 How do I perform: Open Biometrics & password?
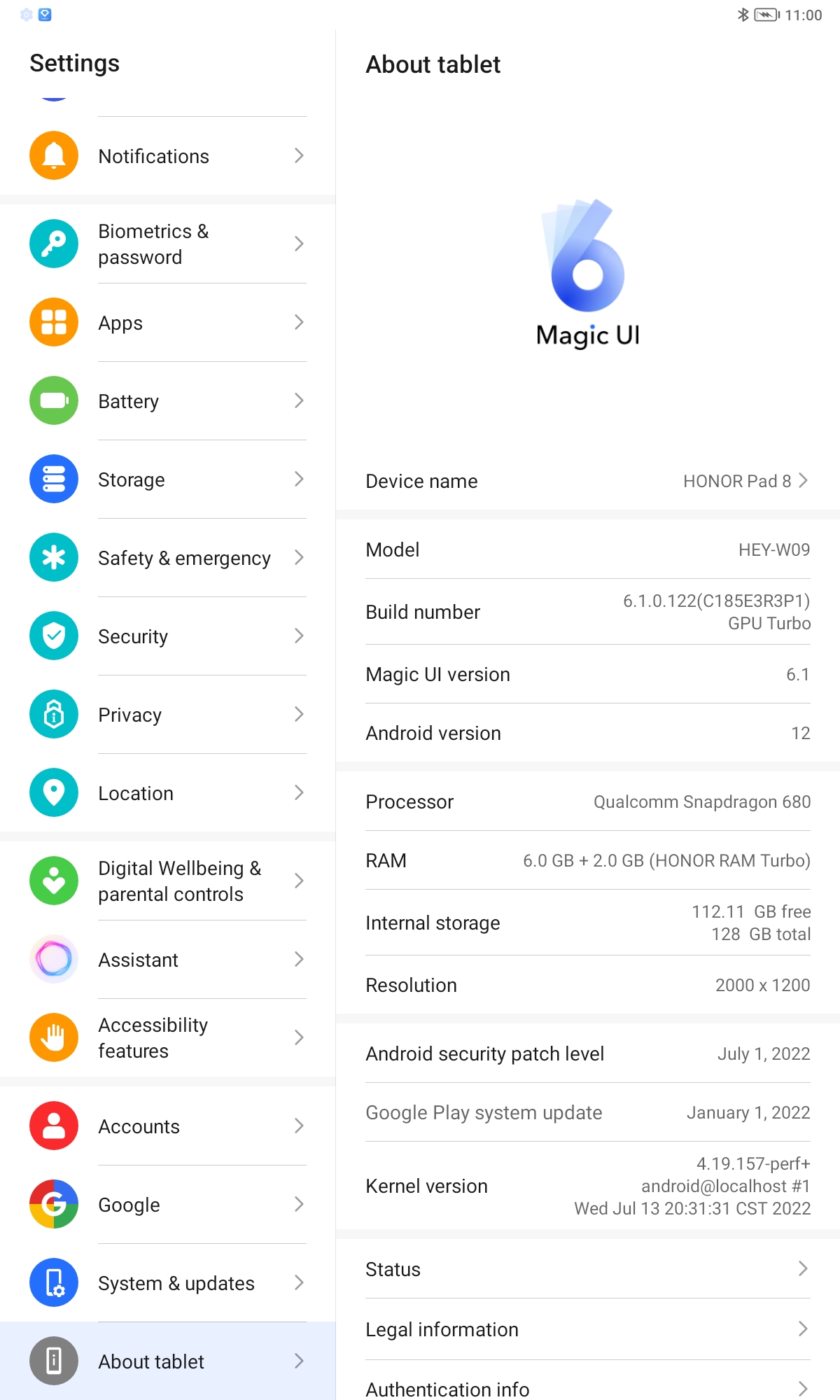168,244
